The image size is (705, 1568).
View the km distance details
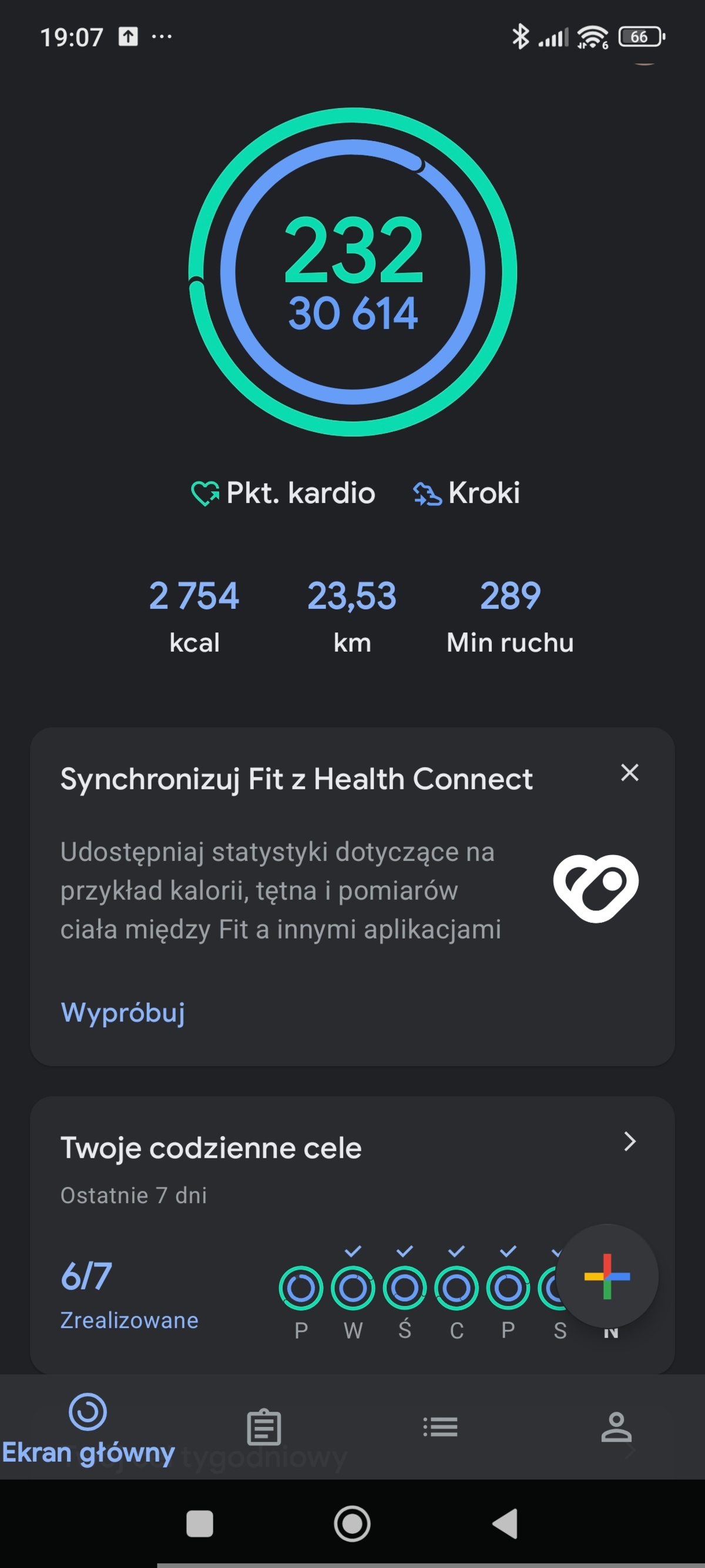(x=352, y=616)
